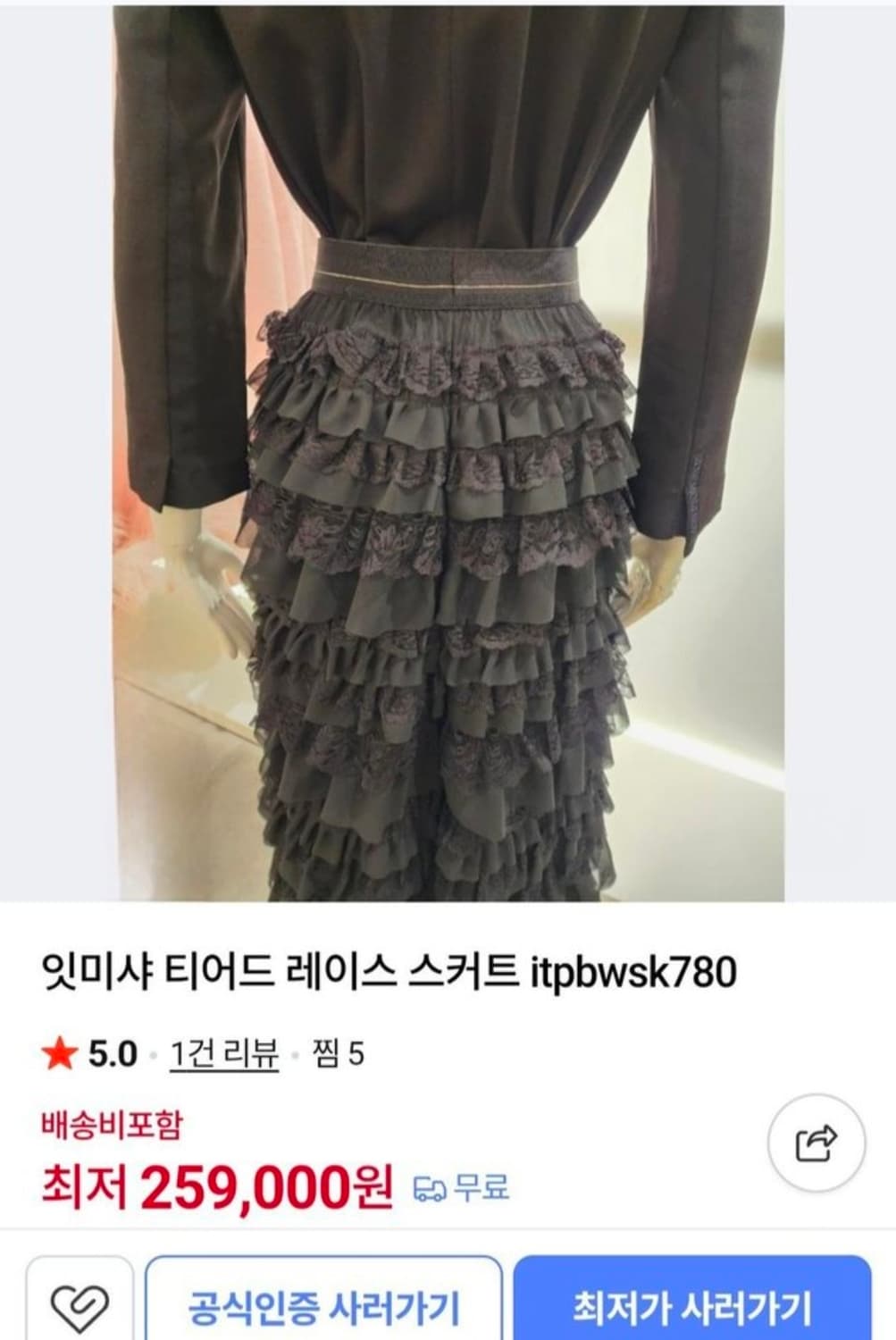The height and width of the screenshot is (1340, 896).
Task: Click the delivery truck free-shipping icon
Action: point(431,1188)
